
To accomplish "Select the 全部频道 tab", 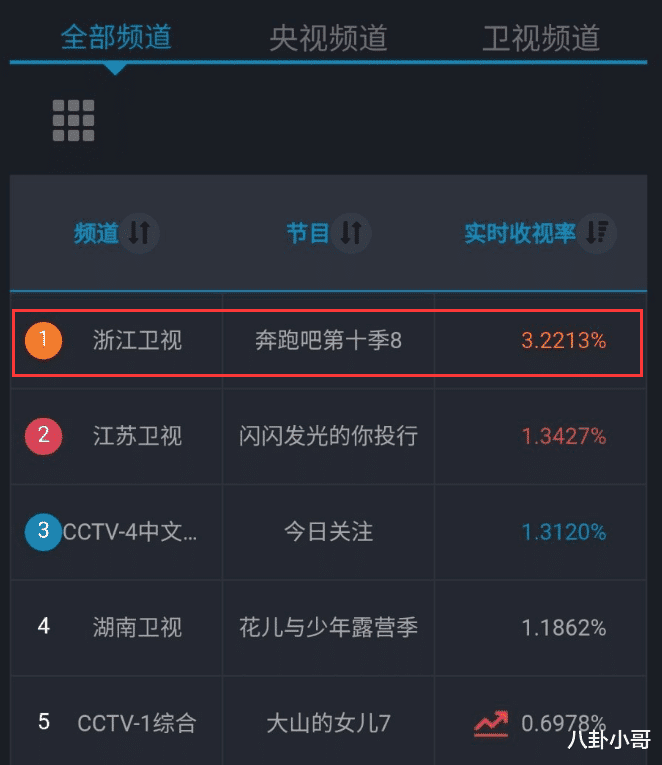I will point(116,38).
